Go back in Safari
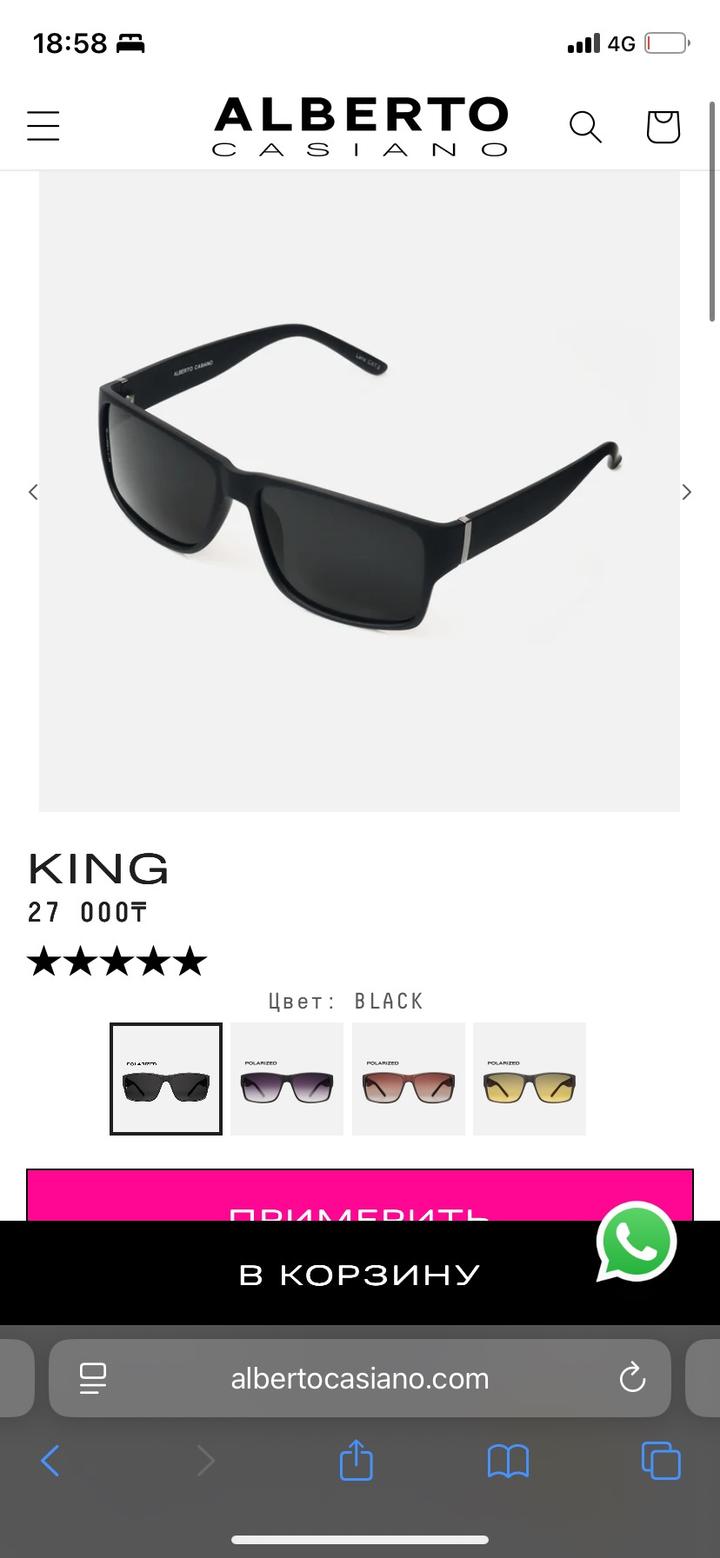The image size is (720, 1558). 50,1462
